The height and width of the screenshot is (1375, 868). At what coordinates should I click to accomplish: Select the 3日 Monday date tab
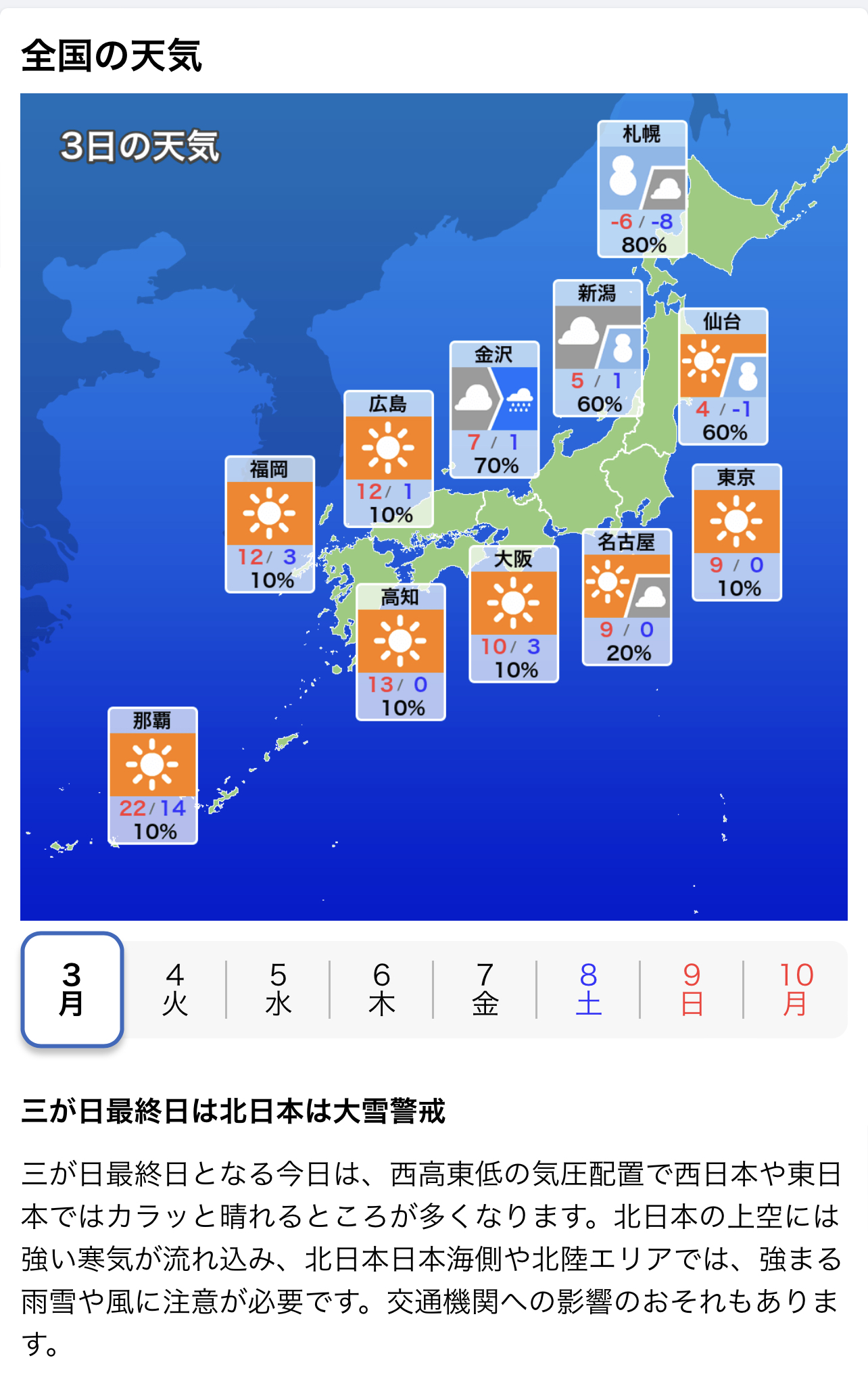[x=72, y=989]
